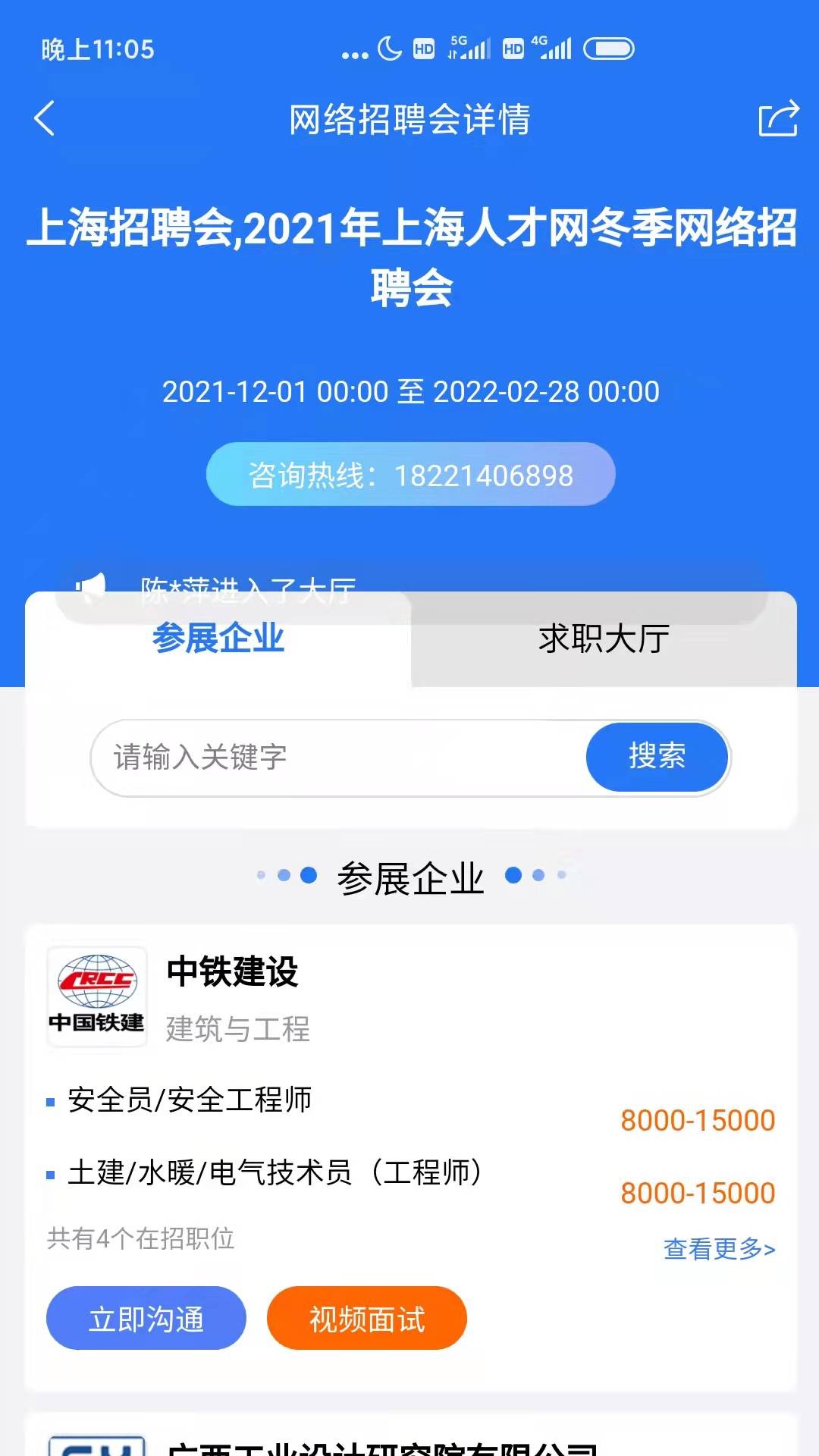819x1456 pixels.
Task: Select the 参展企业 tab
Action: [x=219, y=639]
